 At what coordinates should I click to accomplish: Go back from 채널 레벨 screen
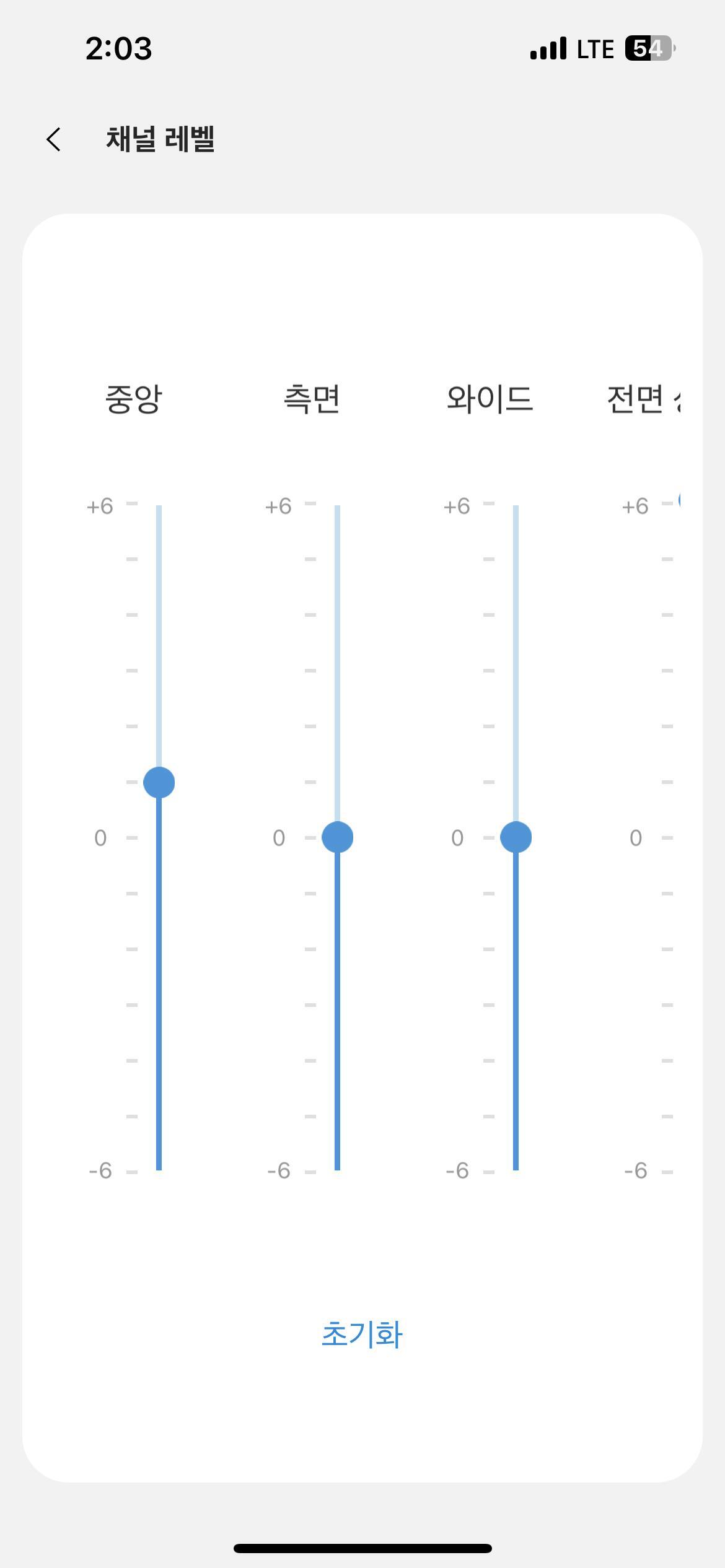[54, 139]
